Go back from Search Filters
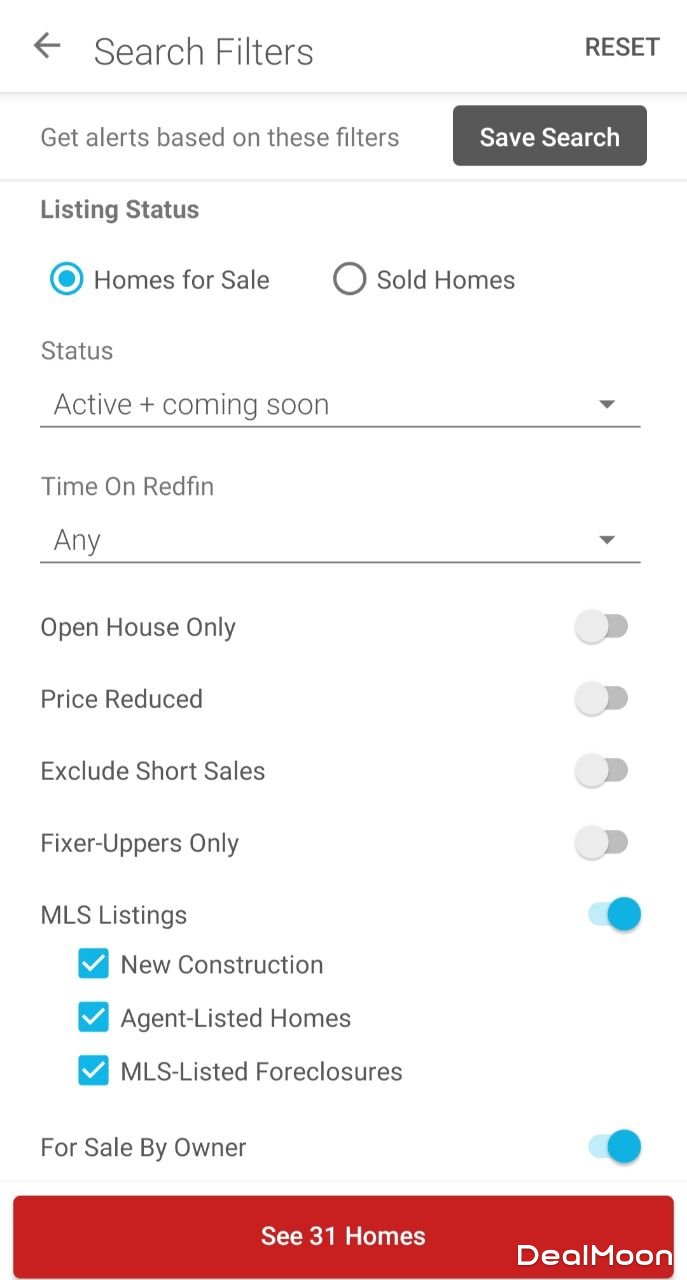687x1280 pixels. pos(47,47)
